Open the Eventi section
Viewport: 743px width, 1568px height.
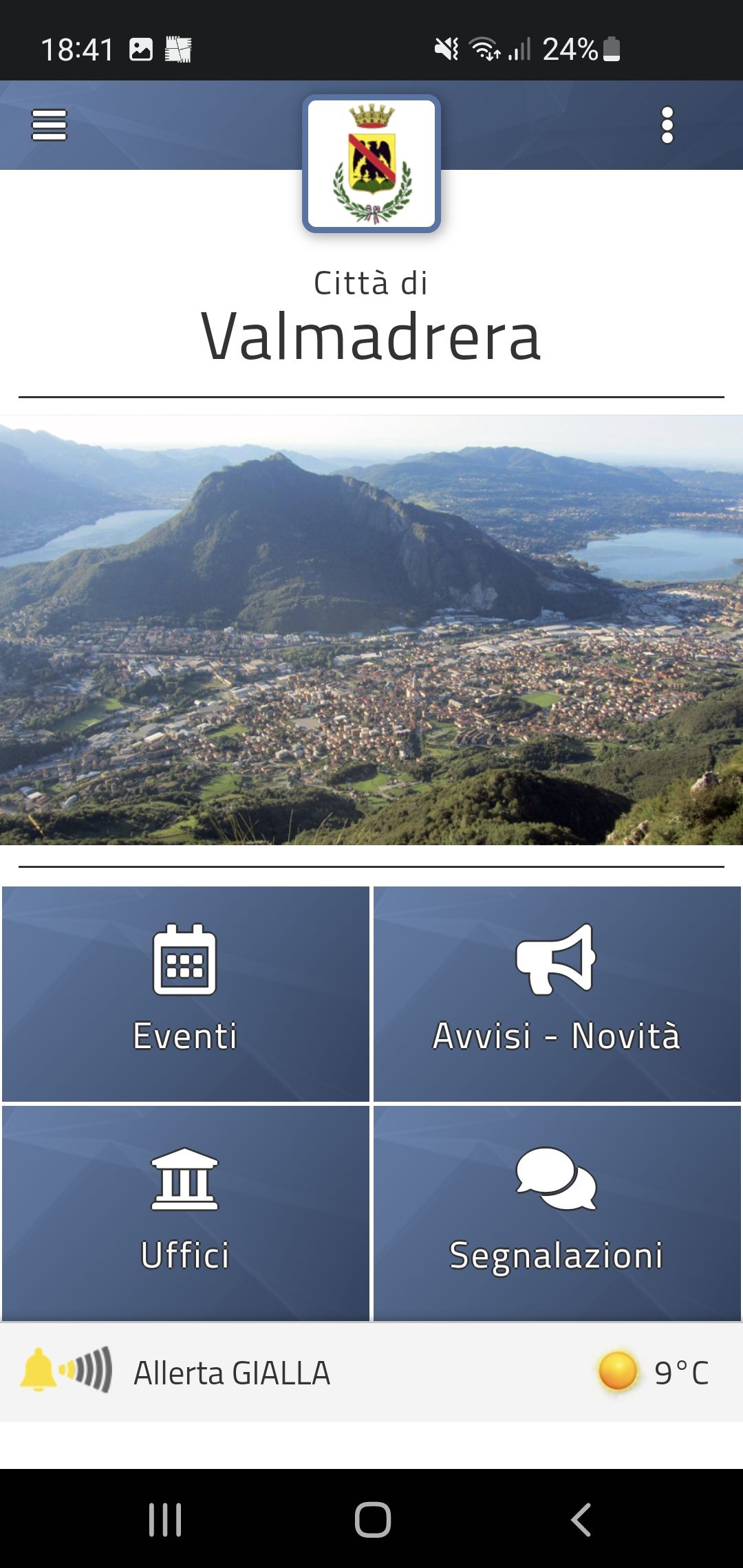tap(186, 994)
